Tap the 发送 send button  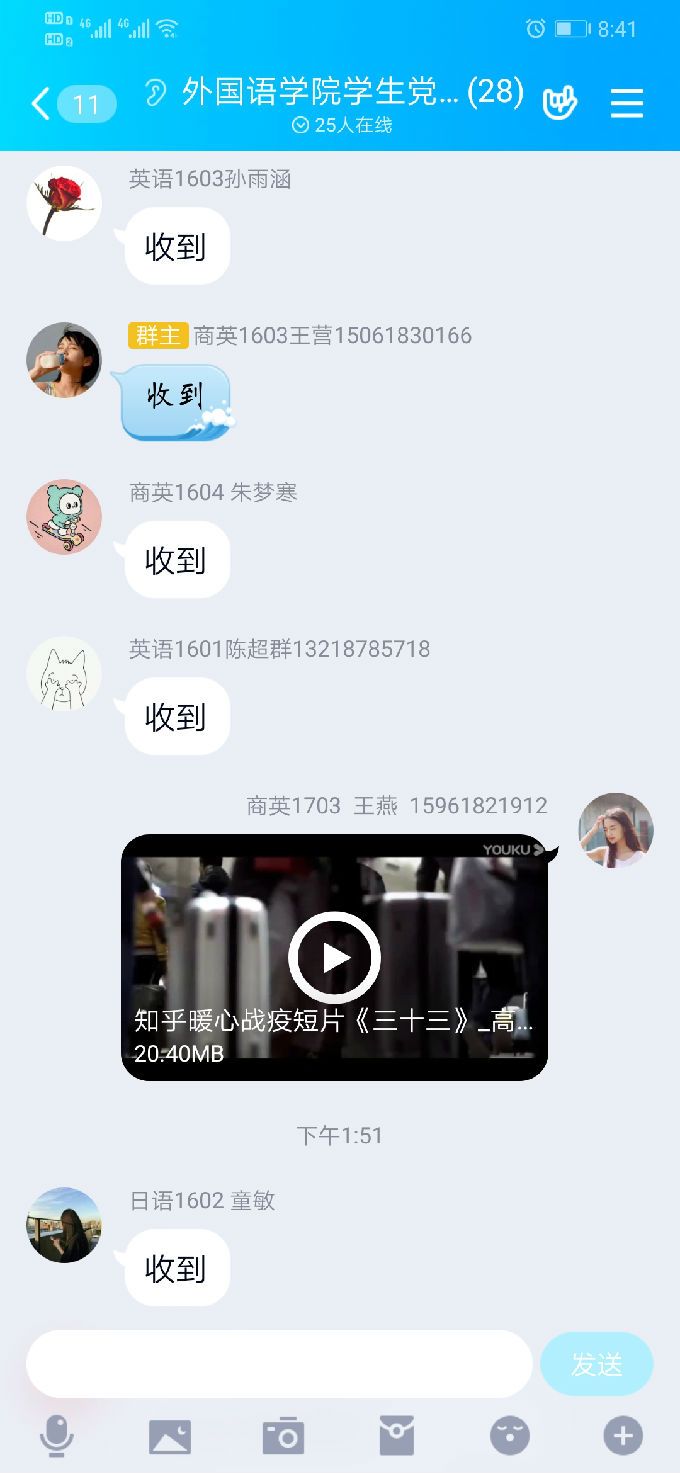[x=597, y=1364]
